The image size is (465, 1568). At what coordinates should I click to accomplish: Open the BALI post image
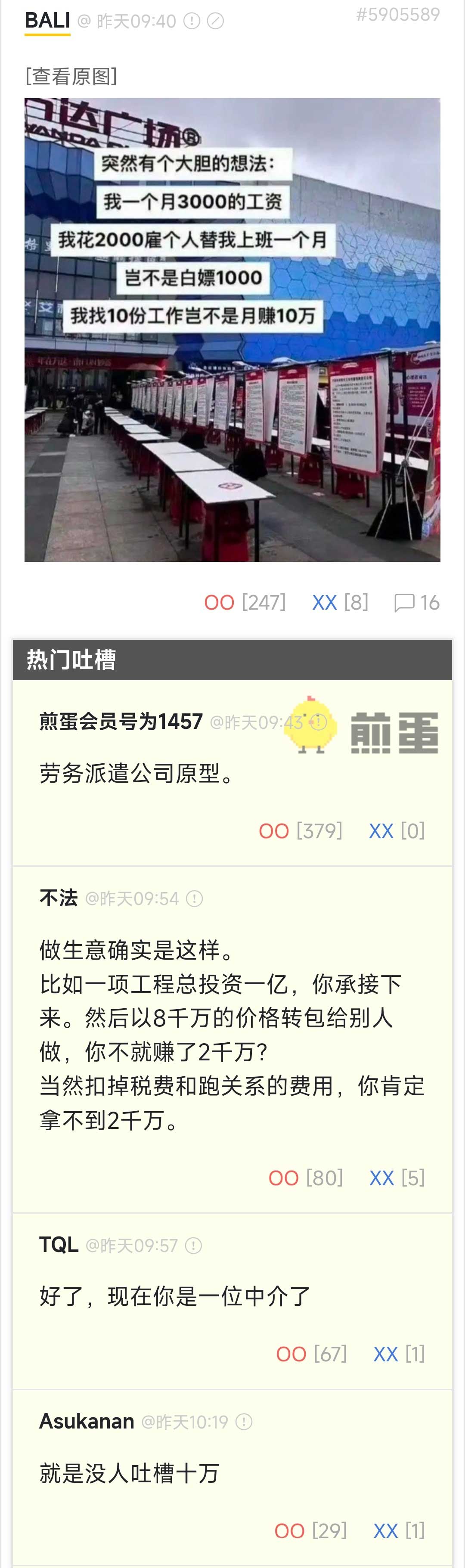232,329
